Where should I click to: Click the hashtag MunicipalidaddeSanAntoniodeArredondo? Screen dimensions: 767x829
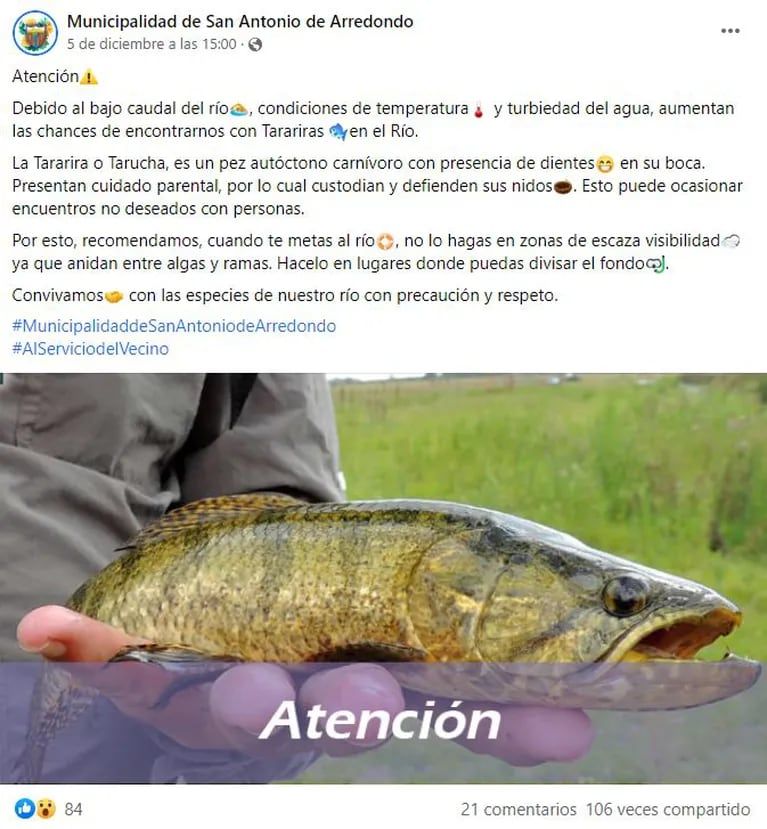coord(175,325)
